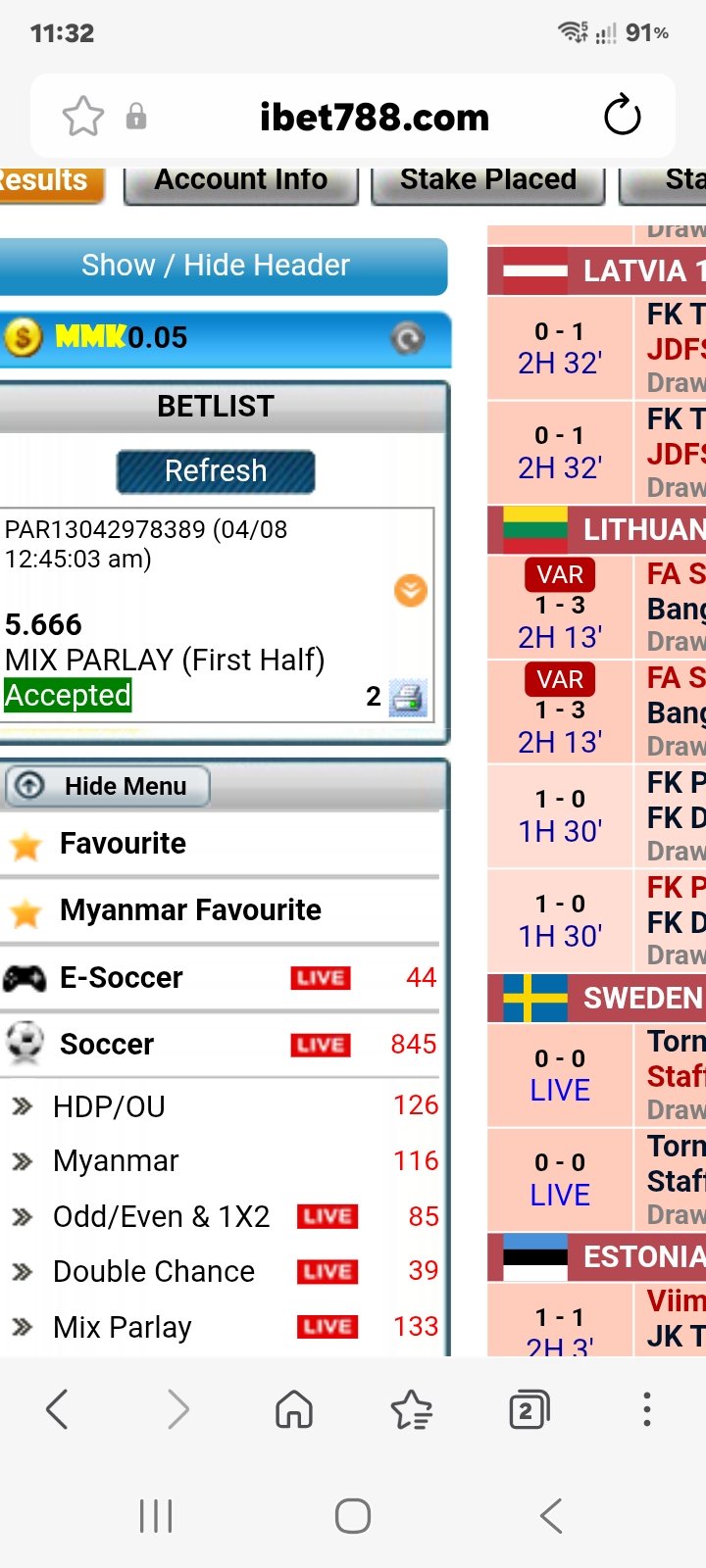Open Mix Parlay markets
Image resolution: width=706 pixels, height=1568 pixels.
[221, 1328]
